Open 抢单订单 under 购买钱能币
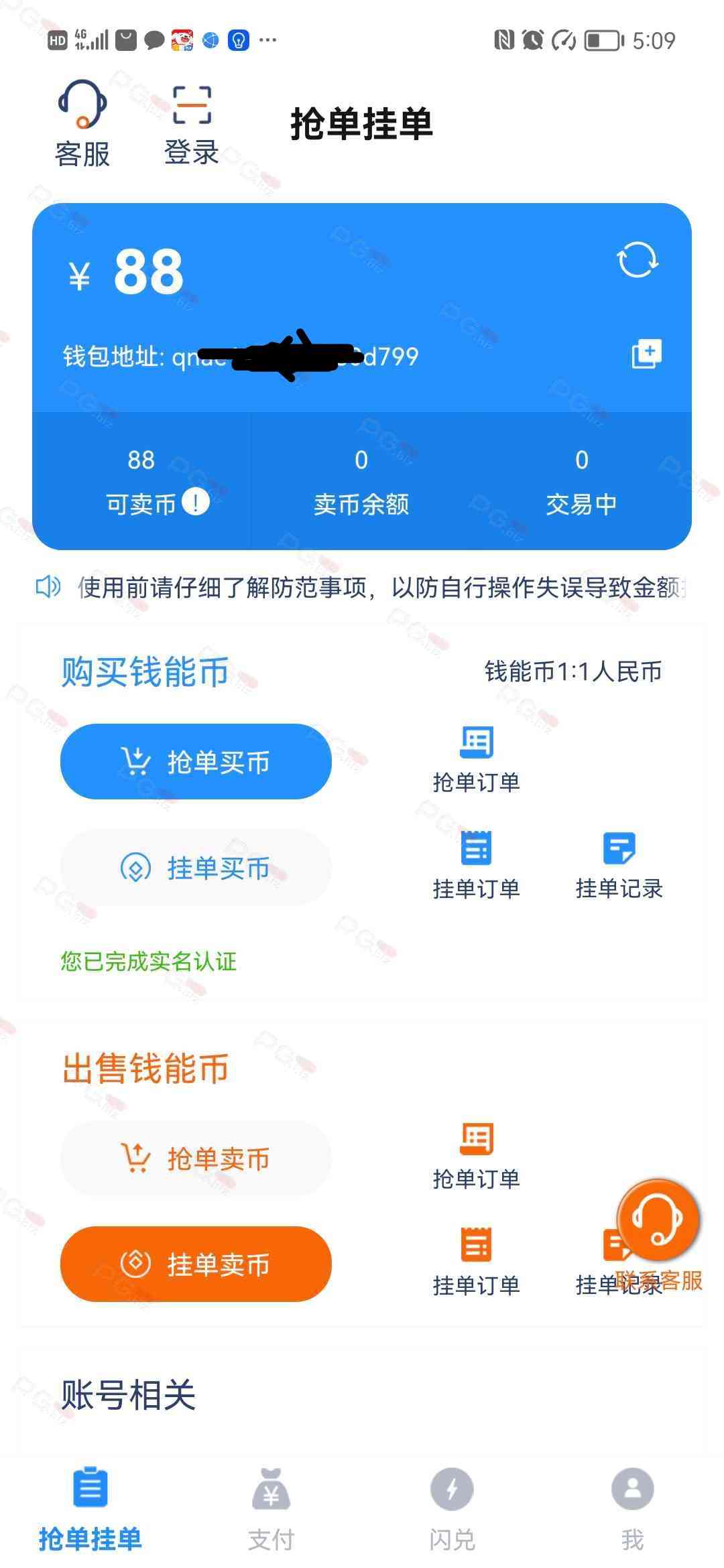The height and width of the screenshot is (1568, 724). coord(476,759)
